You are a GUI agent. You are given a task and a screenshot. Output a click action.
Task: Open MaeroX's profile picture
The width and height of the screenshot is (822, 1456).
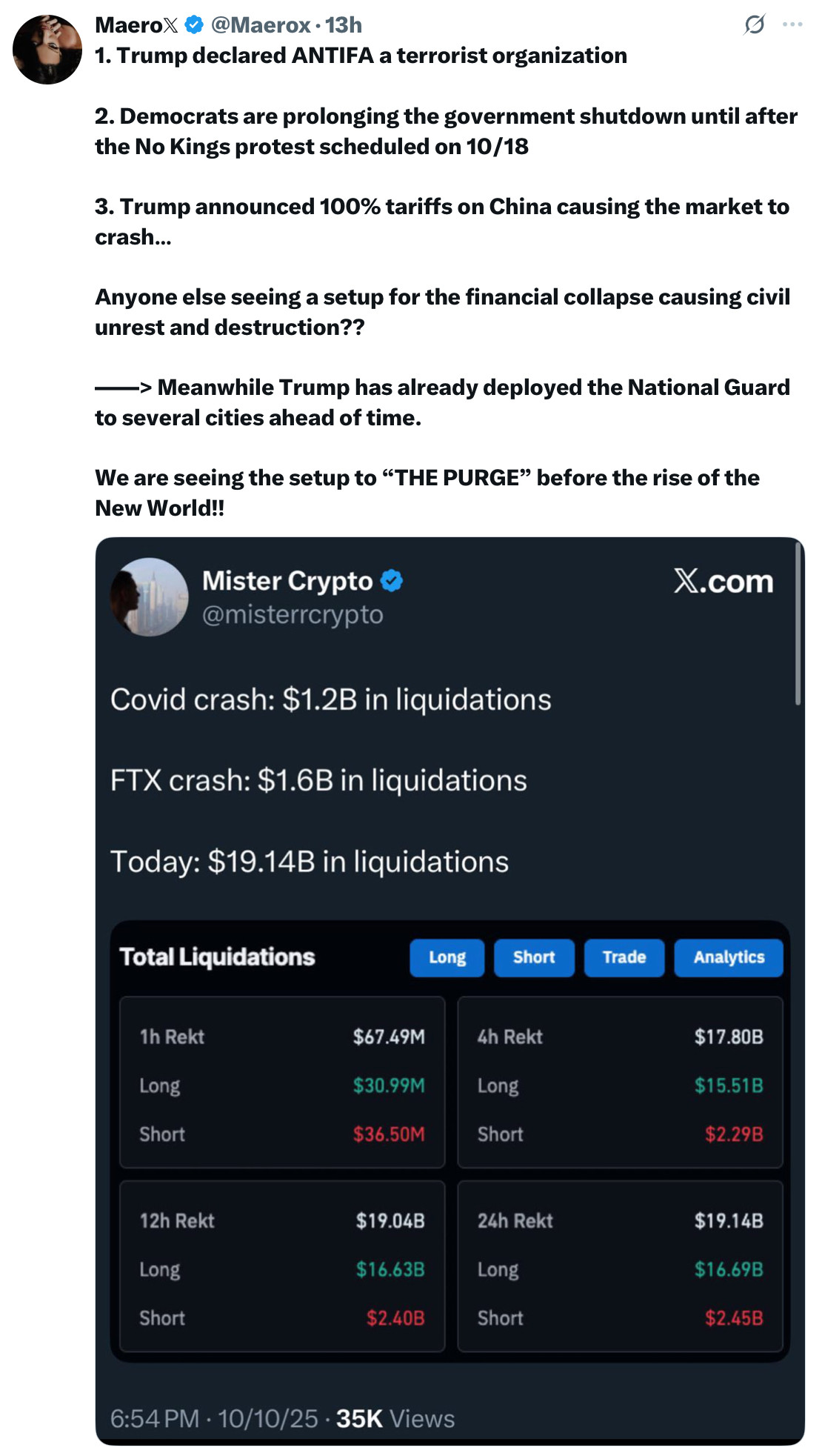click(47, 50)
